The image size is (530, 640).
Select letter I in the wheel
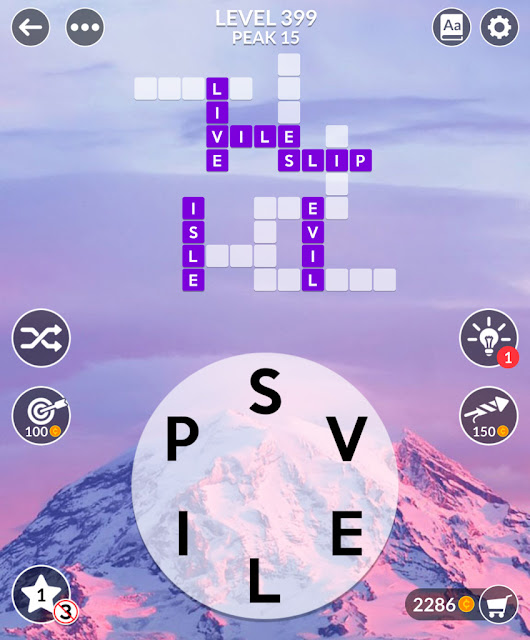click(x=183, y=533)
